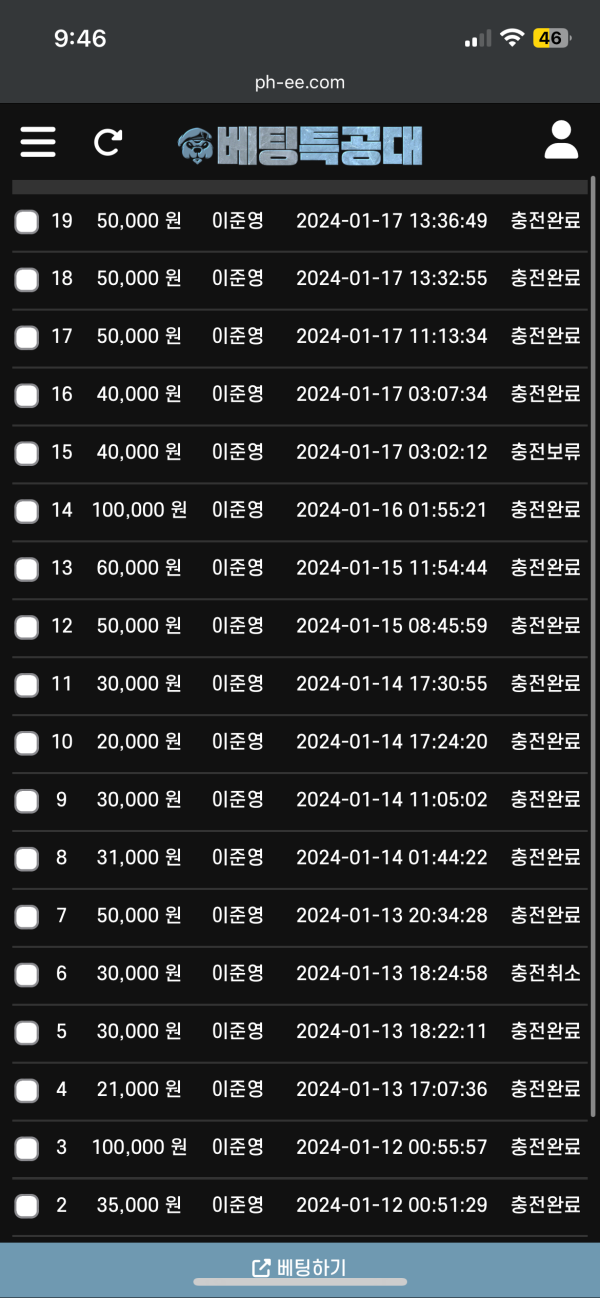The height and width of the screenshot is (1298, 600).
Task: Check row 15 with 충전보류 status
Action: [27, 454]
